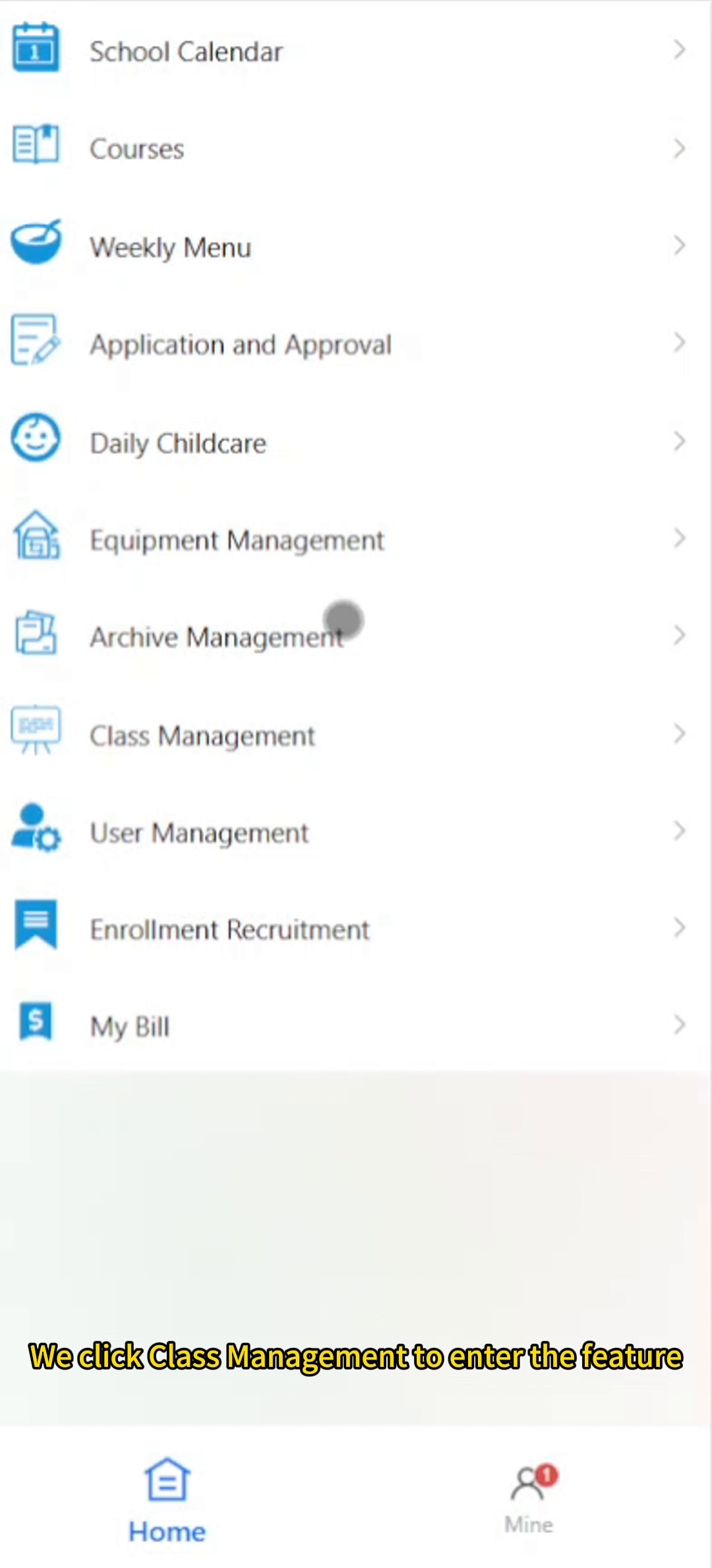Image resolution: width=712 pixels, height=1568 pixels.
Task: Open Application and Approval
Action: 241,345
